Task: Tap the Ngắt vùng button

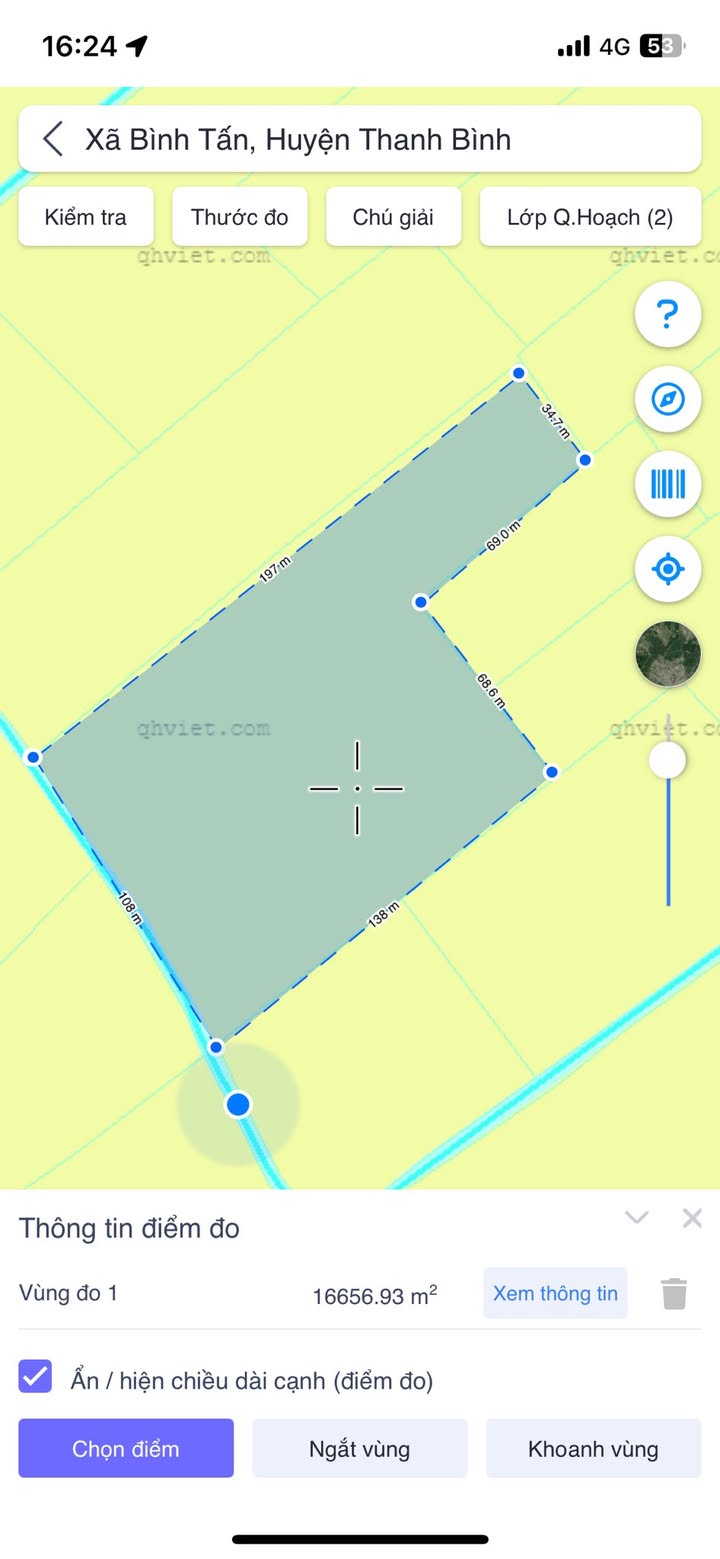Action: tap(360, 1448)
